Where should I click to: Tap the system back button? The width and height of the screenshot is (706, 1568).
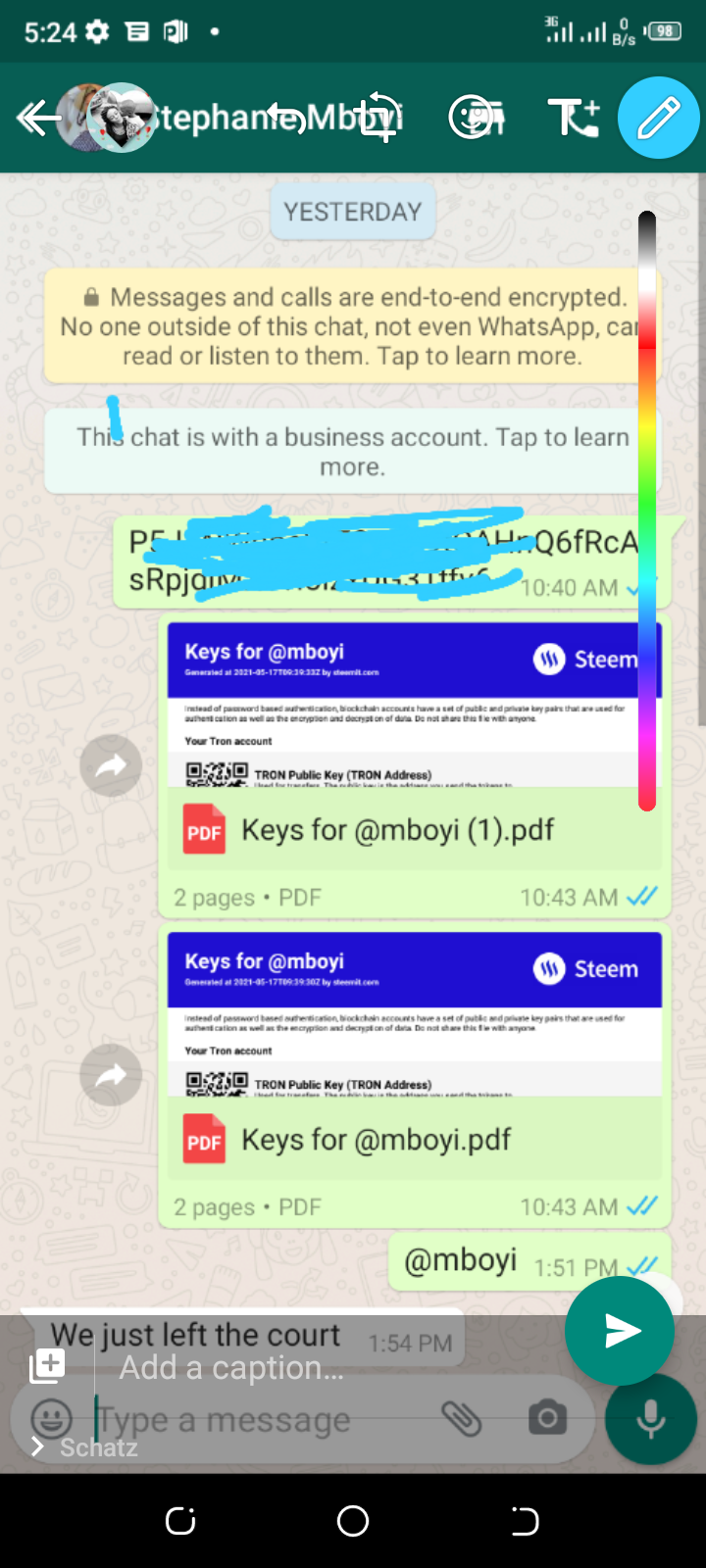coord(525,1521)
